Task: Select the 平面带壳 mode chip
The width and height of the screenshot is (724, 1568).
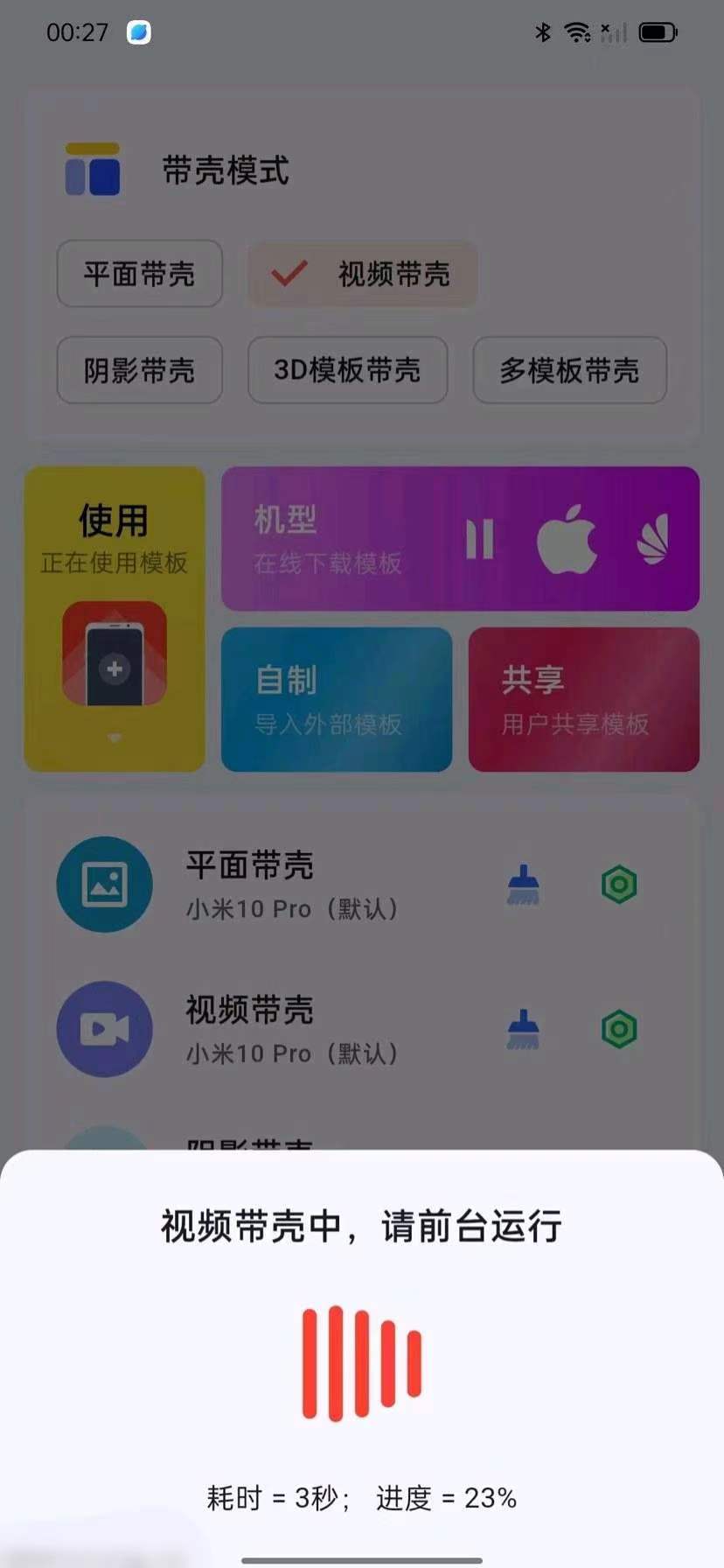Action: coord(140,274)
